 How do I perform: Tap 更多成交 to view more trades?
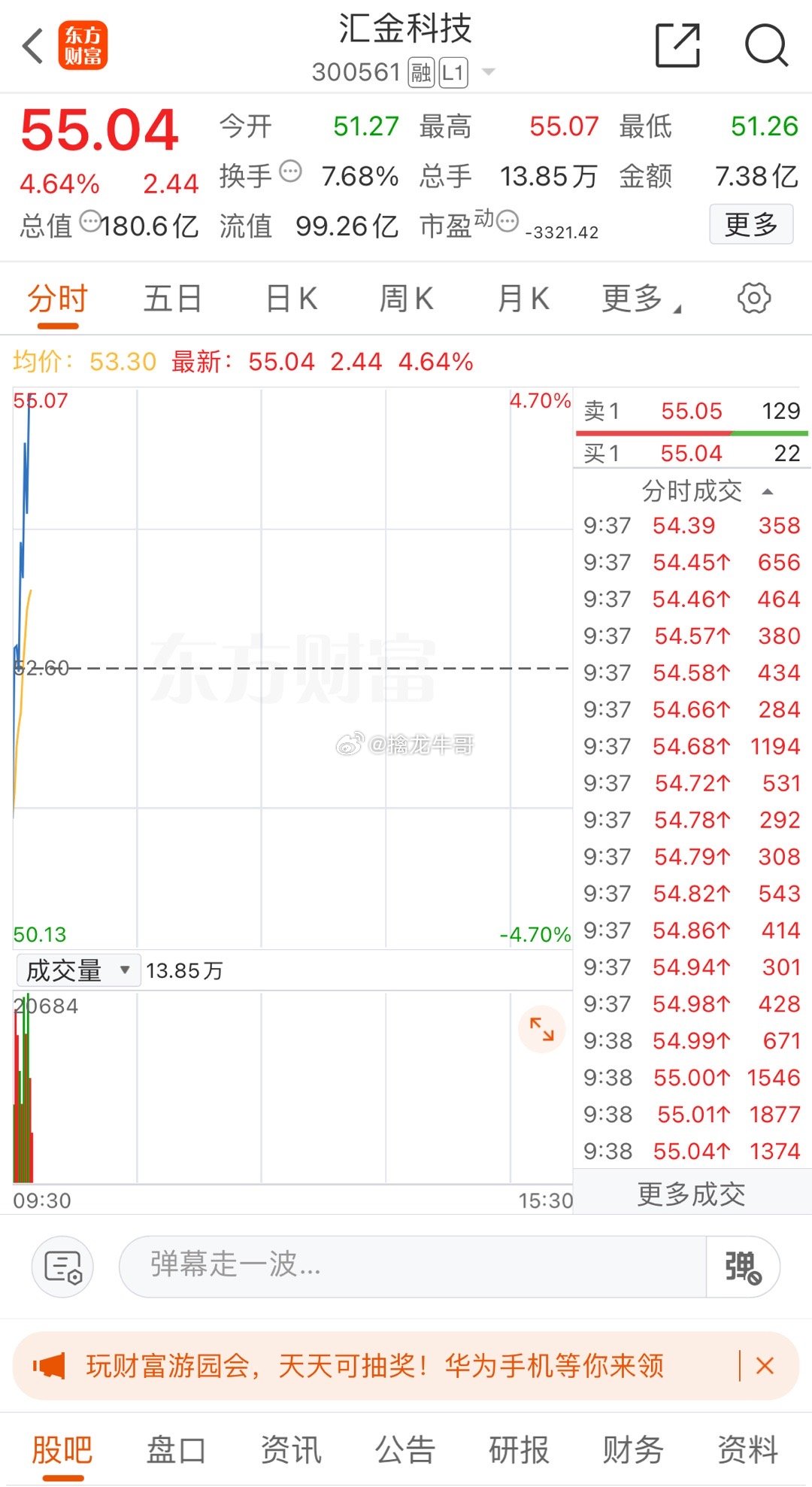692,1194
